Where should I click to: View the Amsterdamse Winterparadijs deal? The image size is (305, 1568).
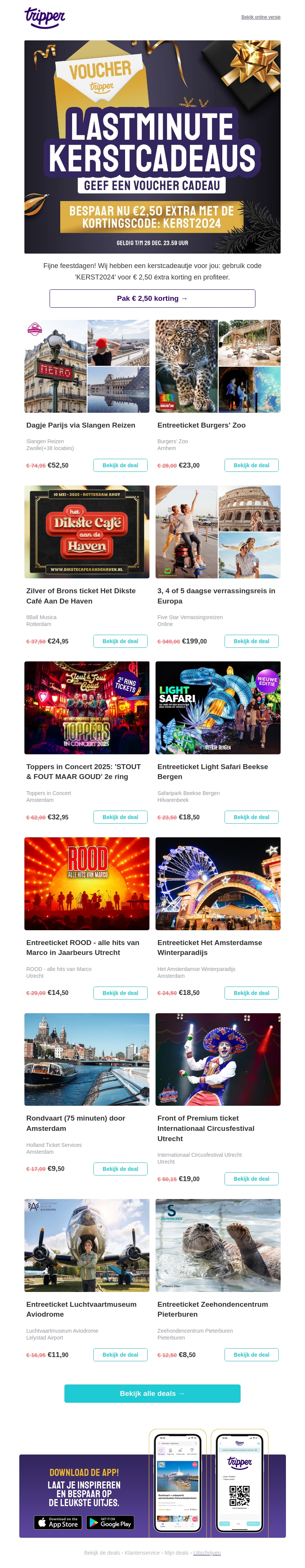(x=251, y=993)
